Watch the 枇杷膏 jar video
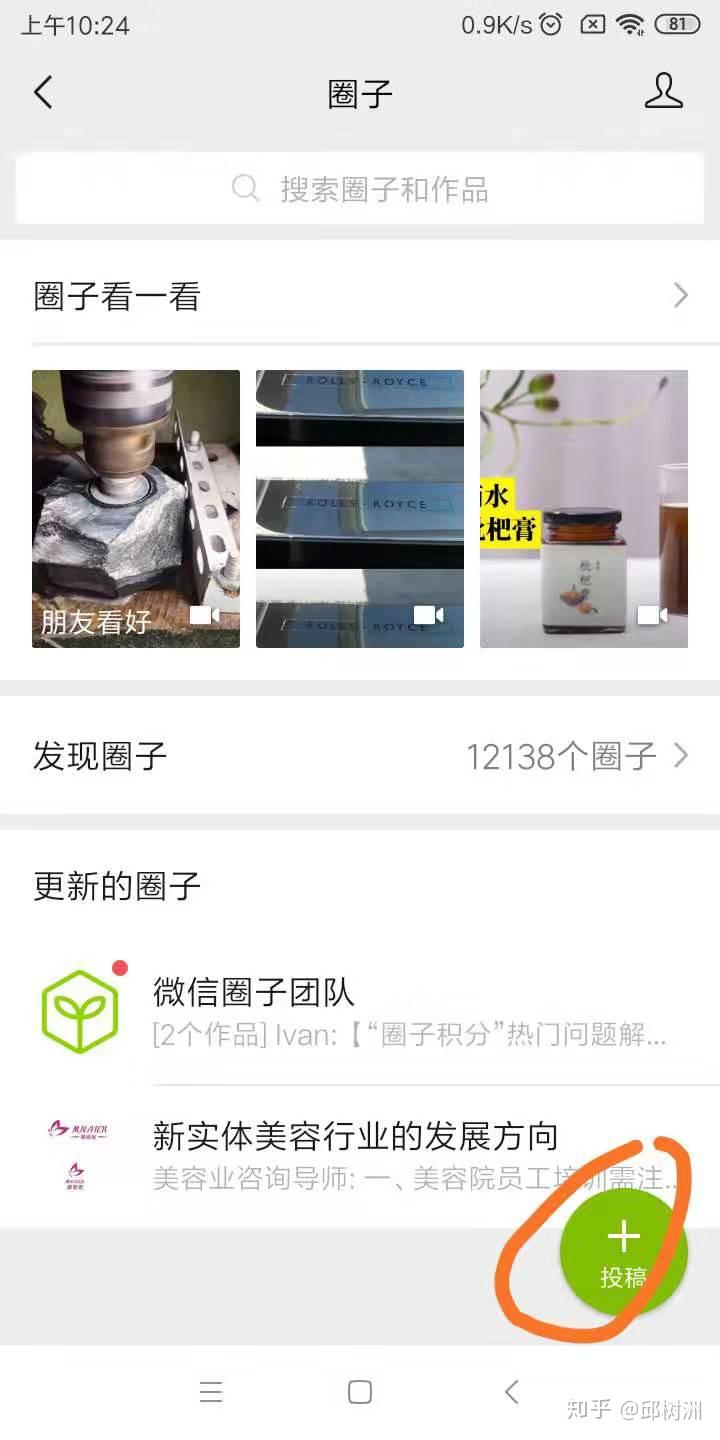Viewport: 720px width, 1440px height. (584, 508)
